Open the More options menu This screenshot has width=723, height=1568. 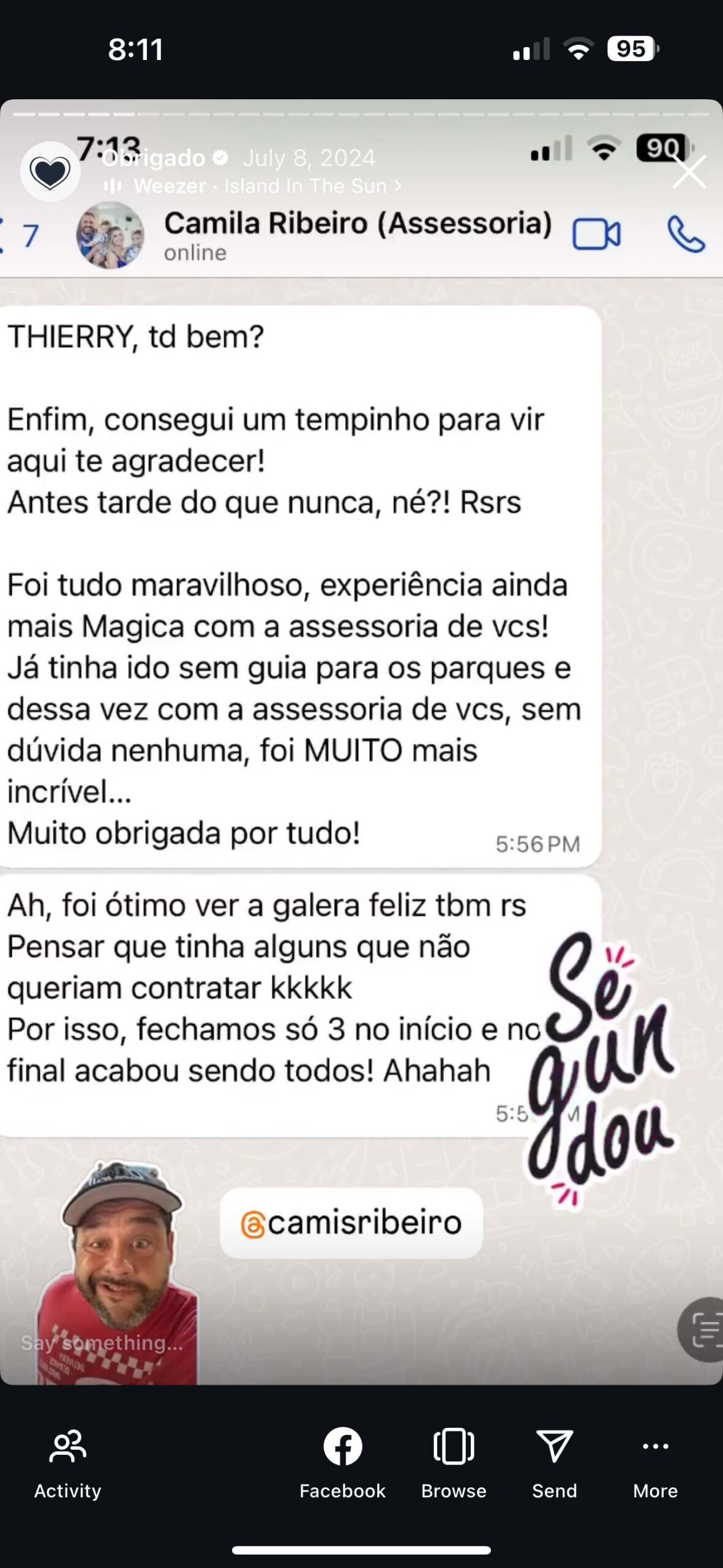(x=655, y=1464)
